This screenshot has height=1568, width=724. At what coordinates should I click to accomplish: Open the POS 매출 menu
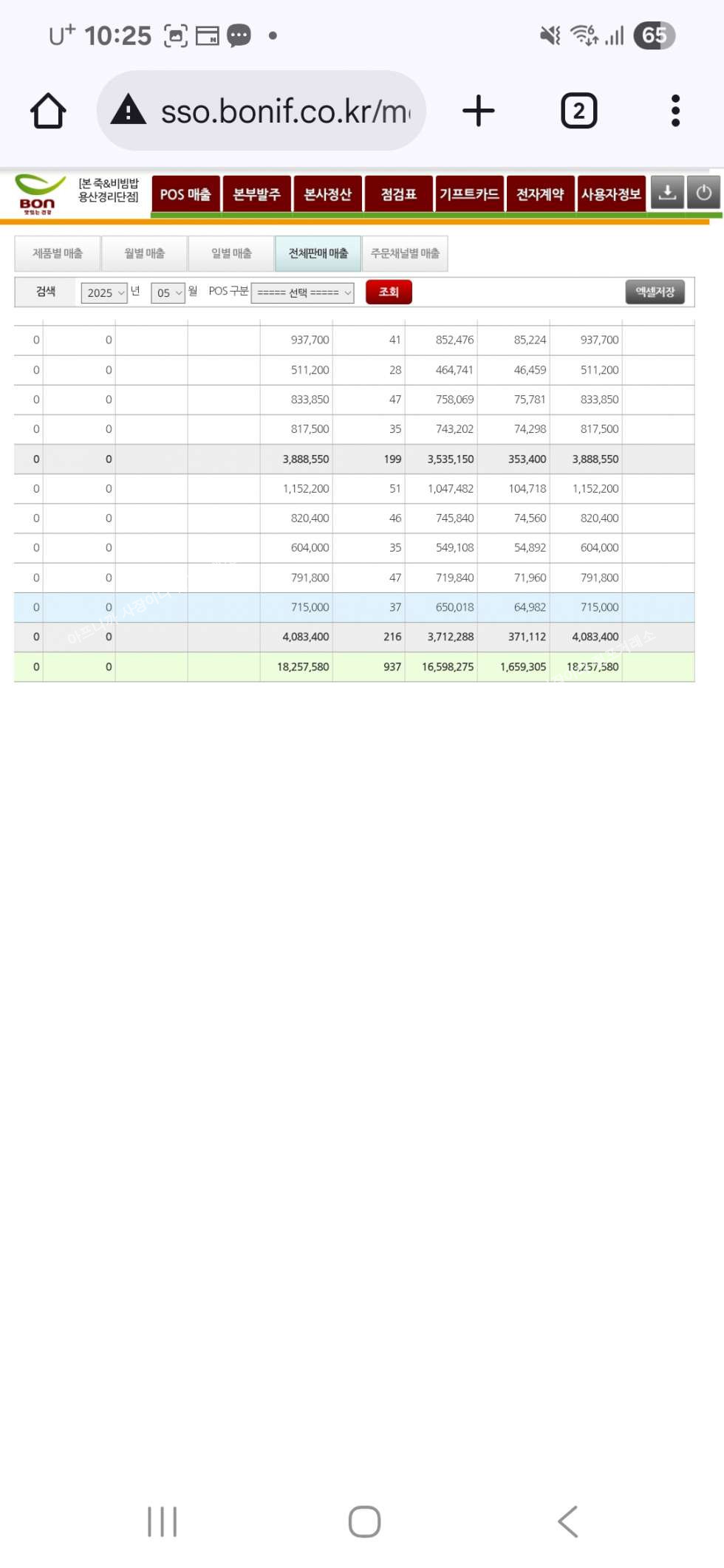185,194
